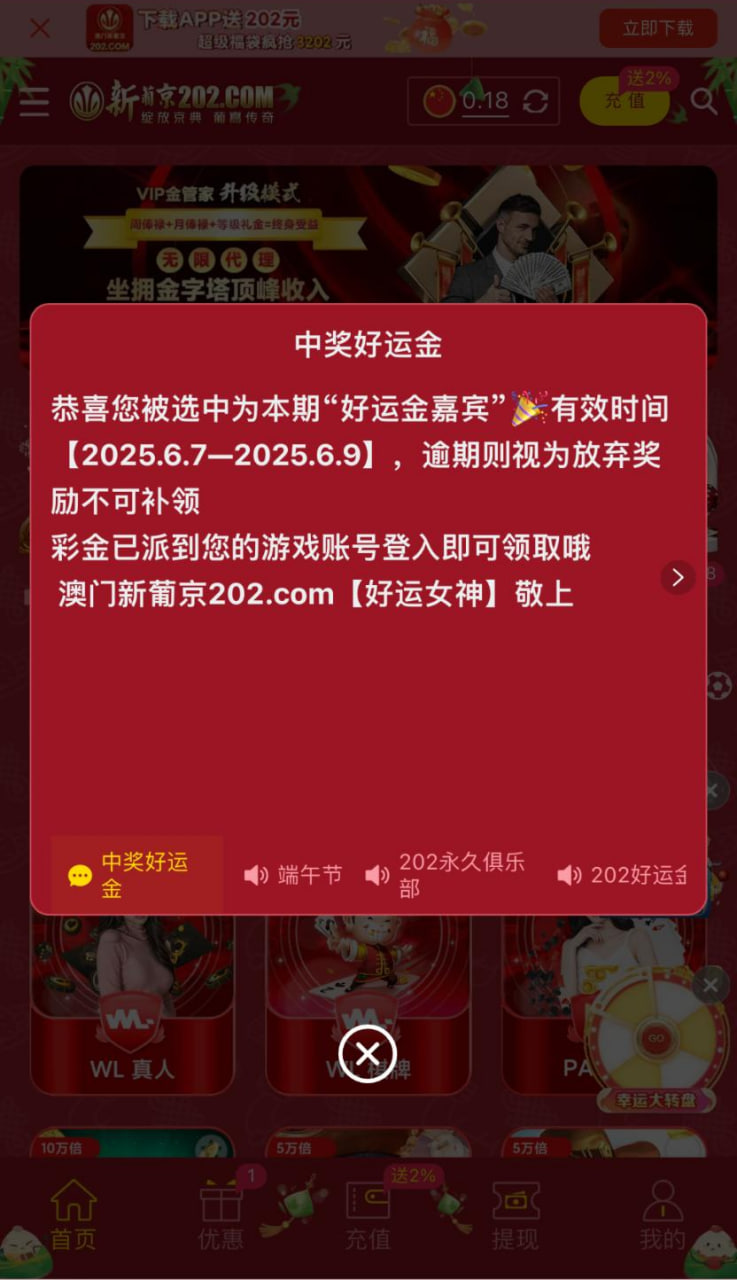
Task: Refresh the account balance
Action: coord(535,101)
